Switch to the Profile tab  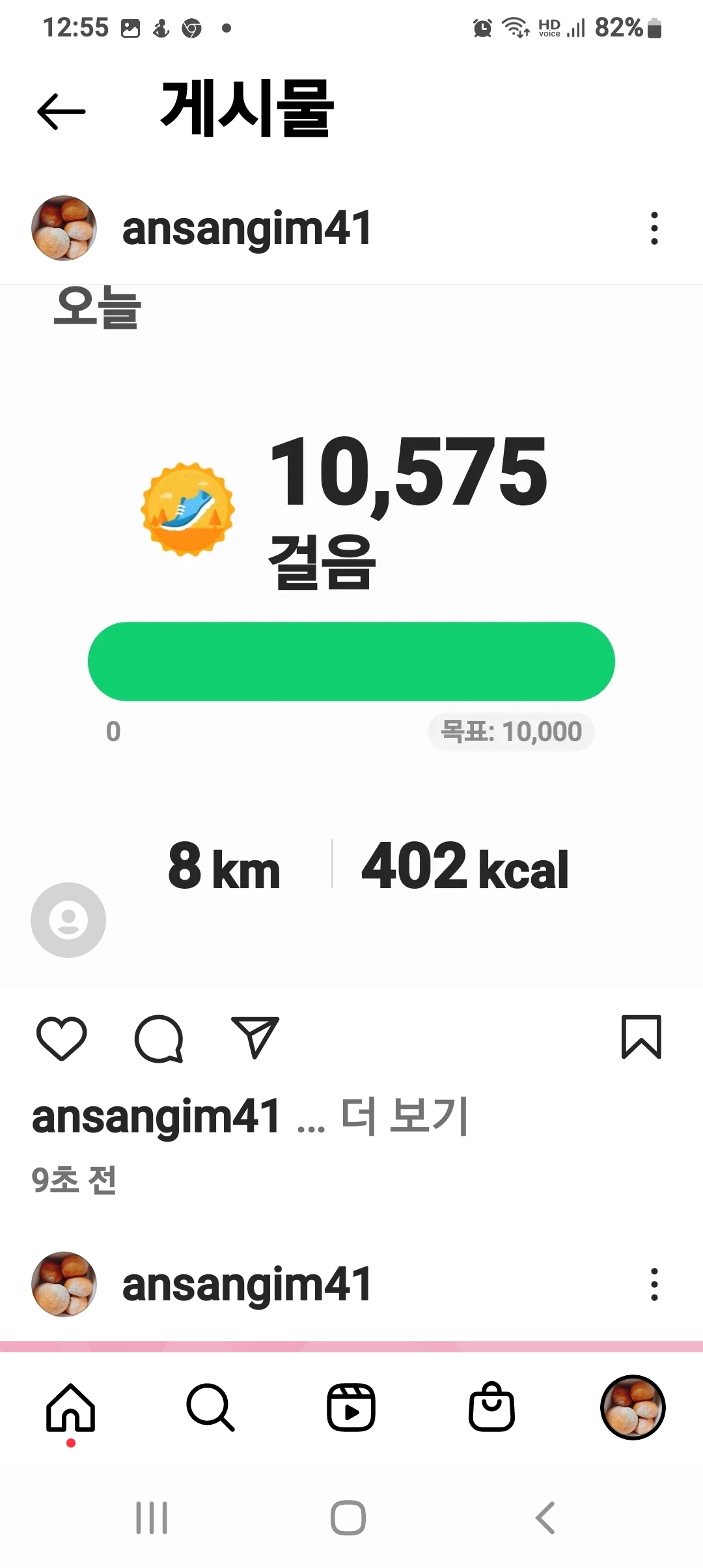[632, 1408]
